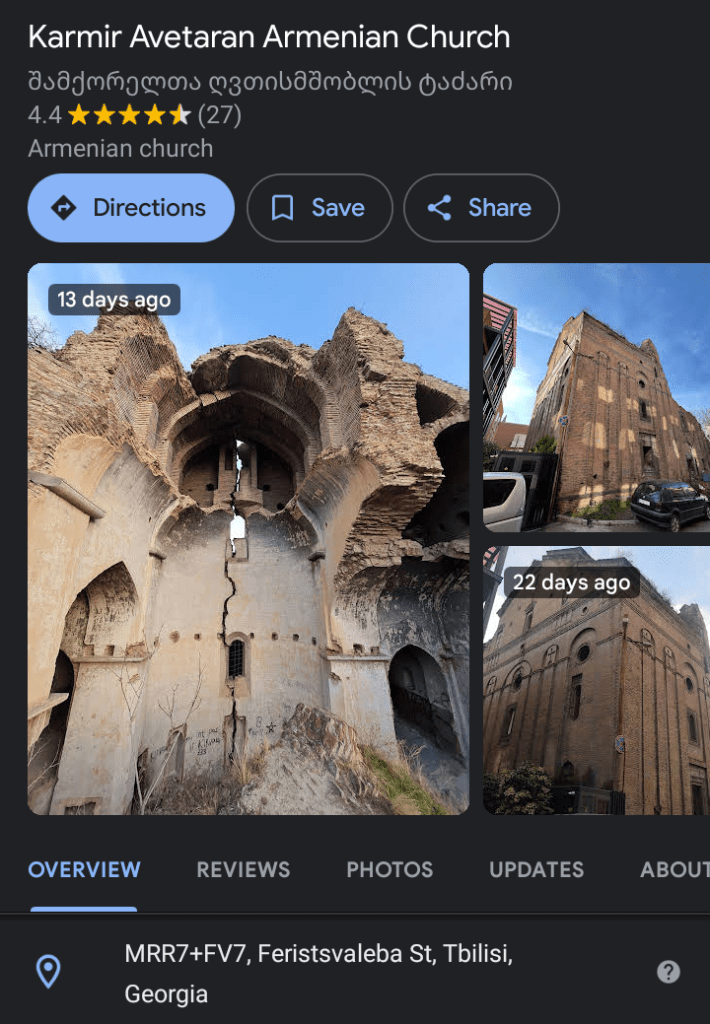Share this church location
This screenshot has height=1024, width=710.
[x=481, y=208]
